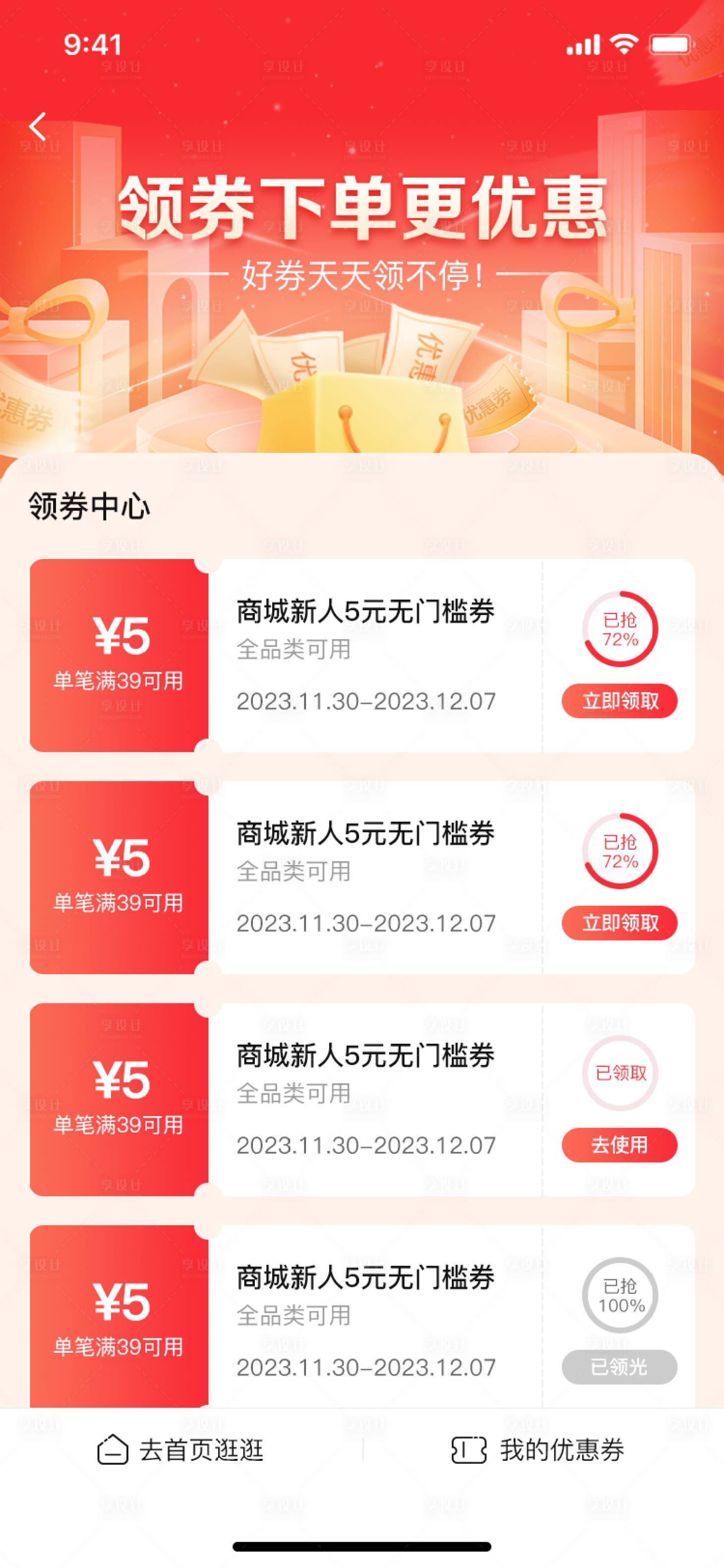Tap 立即领取 on the first coupon
This screenshot has height=1568, width=724.
pos(619,701)
